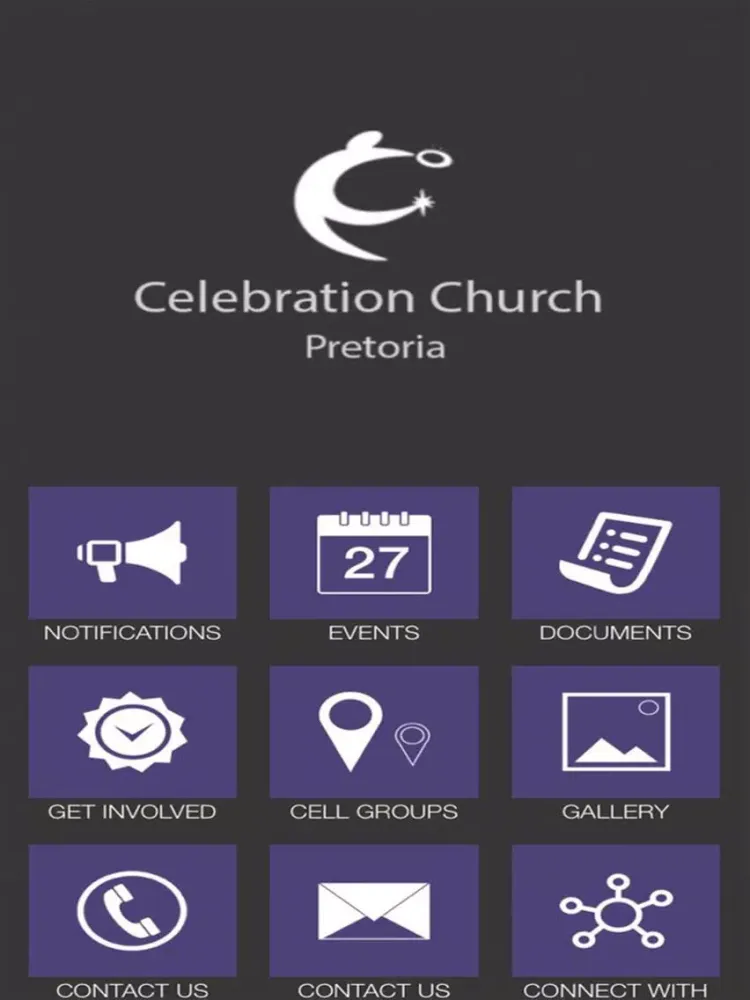The image size is (750, 1000).
Task: Browse the Gallery tile
Action: (x=615, y=731)
